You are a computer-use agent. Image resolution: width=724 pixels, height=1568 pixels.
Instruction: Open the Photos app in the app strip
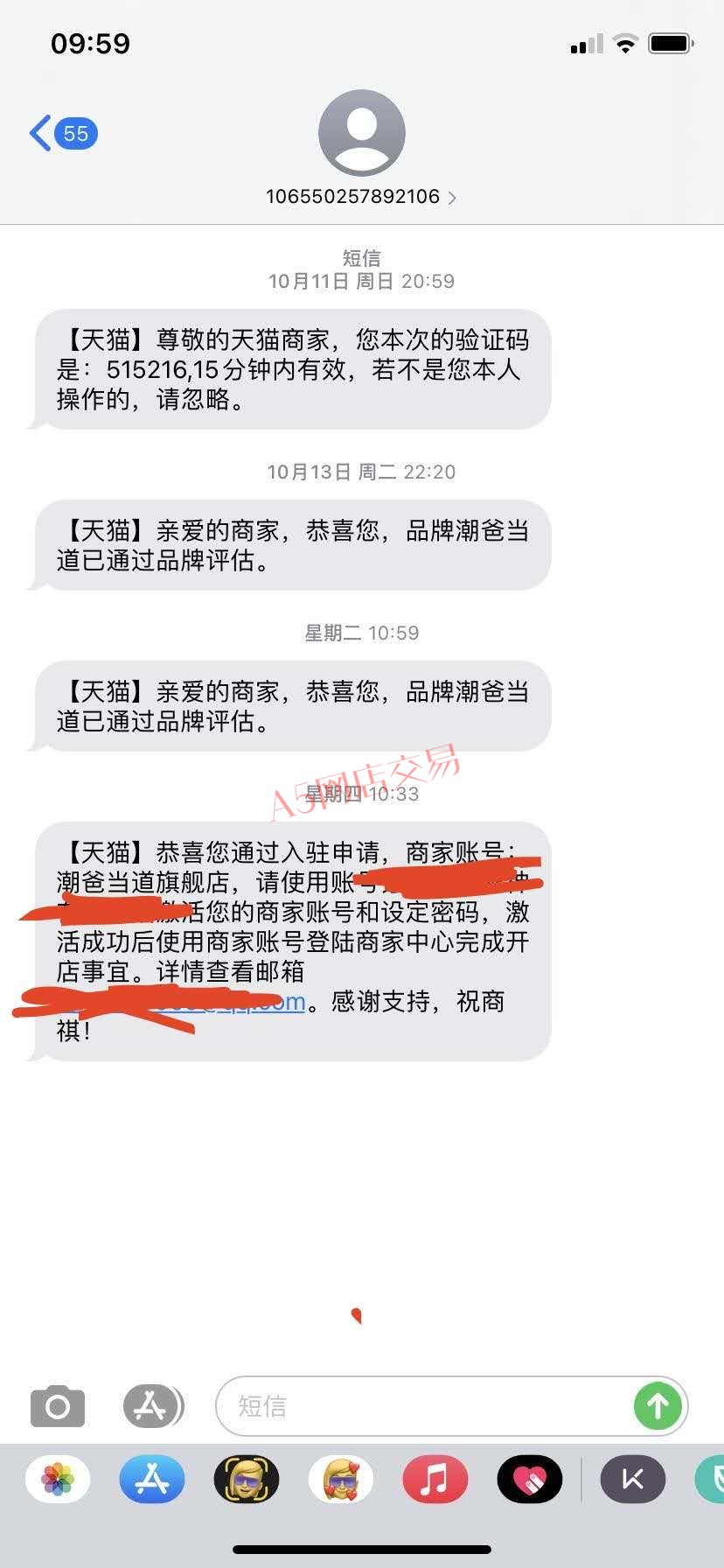point(58,1480)
